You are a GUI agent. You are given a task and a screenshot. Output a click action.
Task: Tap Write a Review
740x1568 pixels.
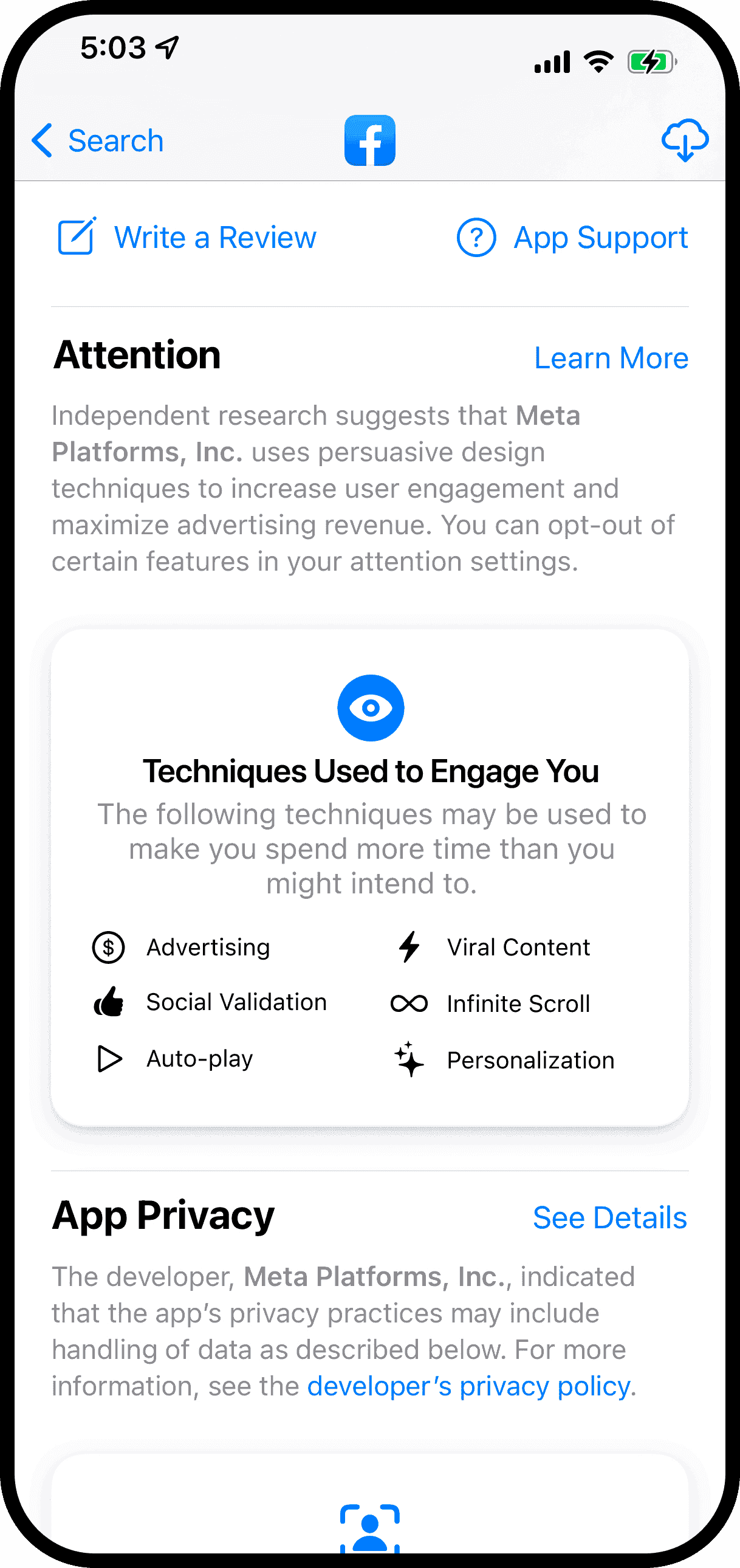[x=188, y=238]
